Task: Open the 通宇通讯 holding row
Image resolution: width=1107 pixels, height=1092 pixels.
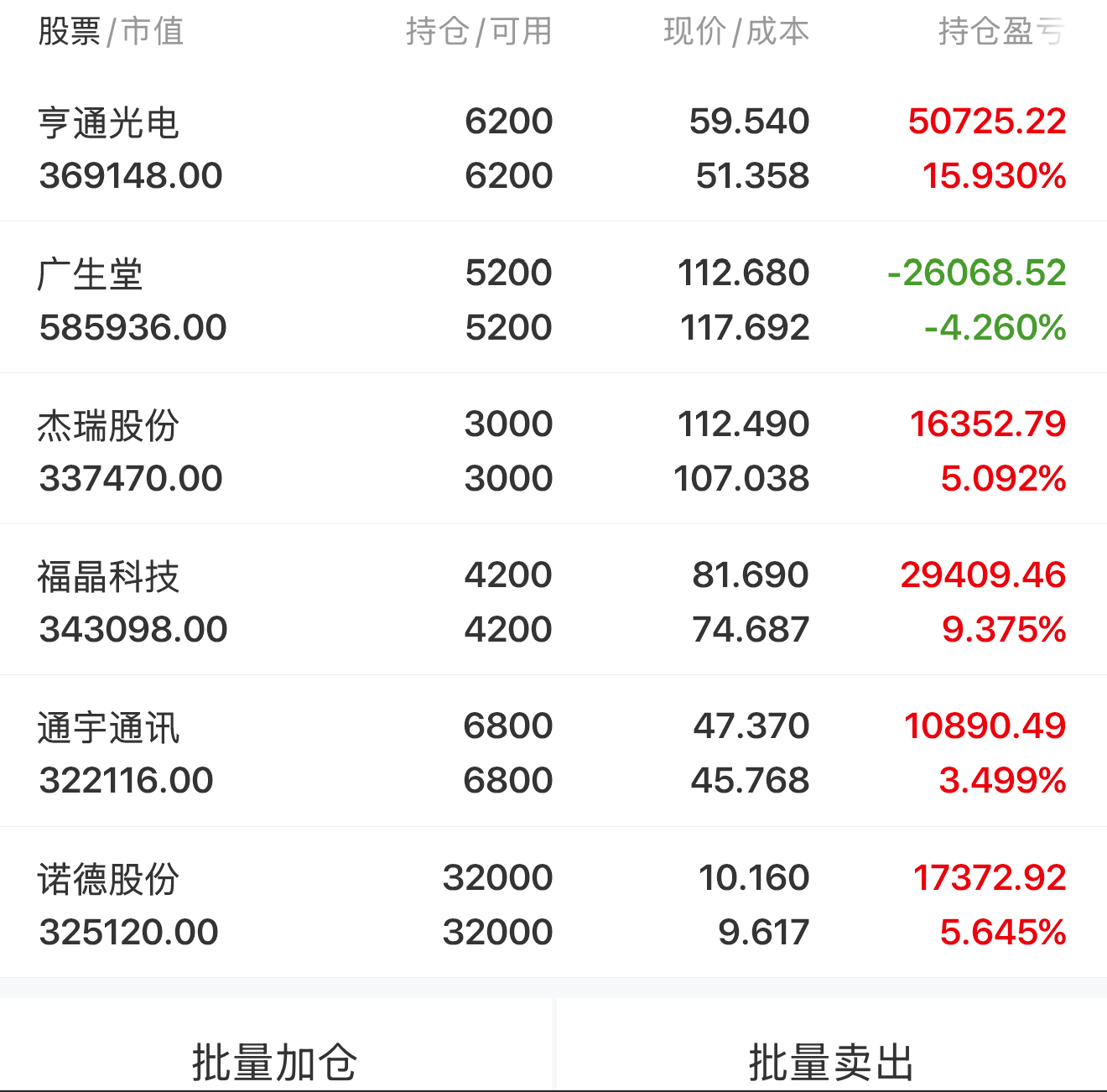Action: pyautogui.click(x=553, y=751)
